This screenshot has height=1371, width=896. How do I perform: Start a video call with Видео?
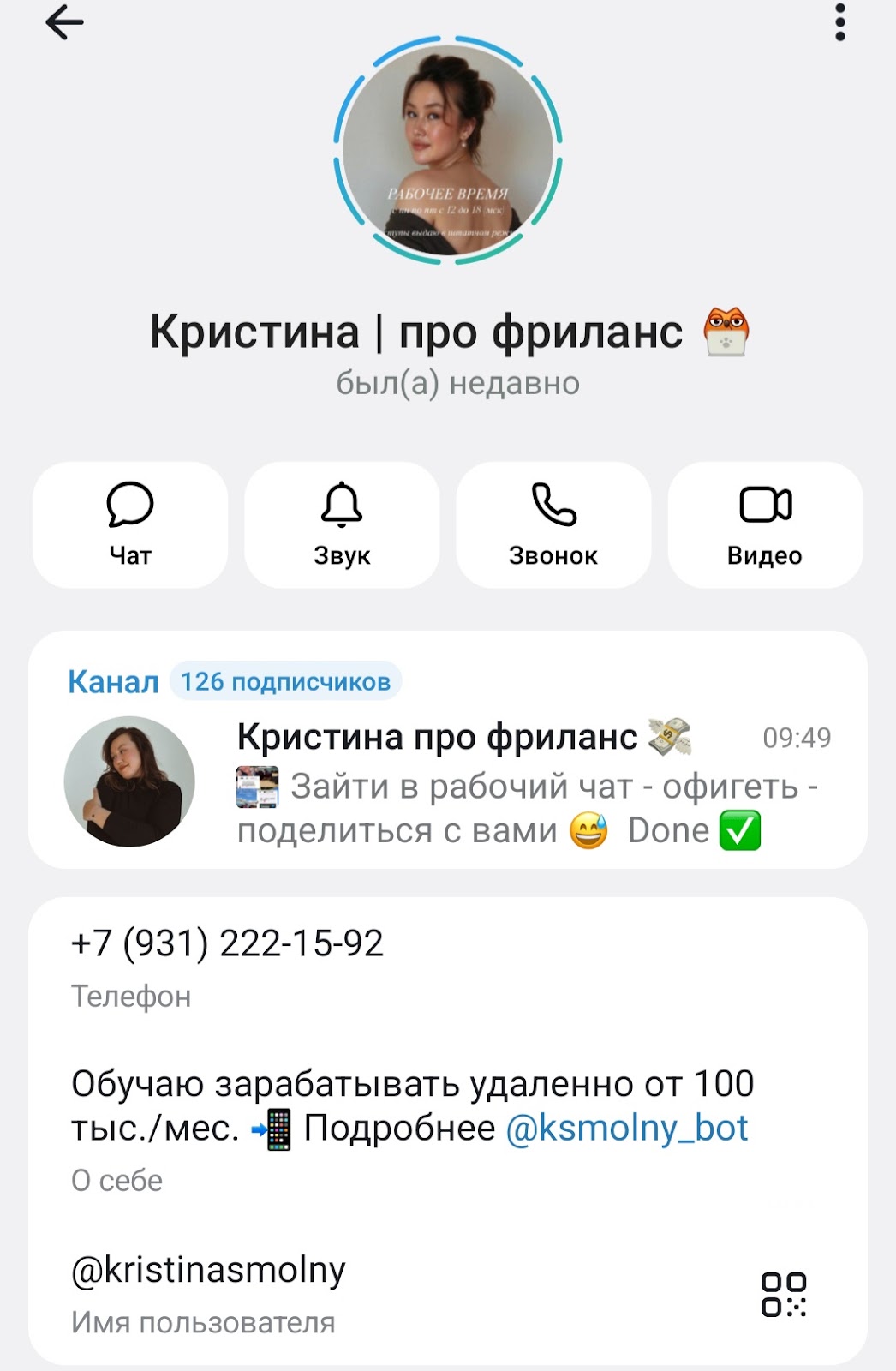[765, 524]
